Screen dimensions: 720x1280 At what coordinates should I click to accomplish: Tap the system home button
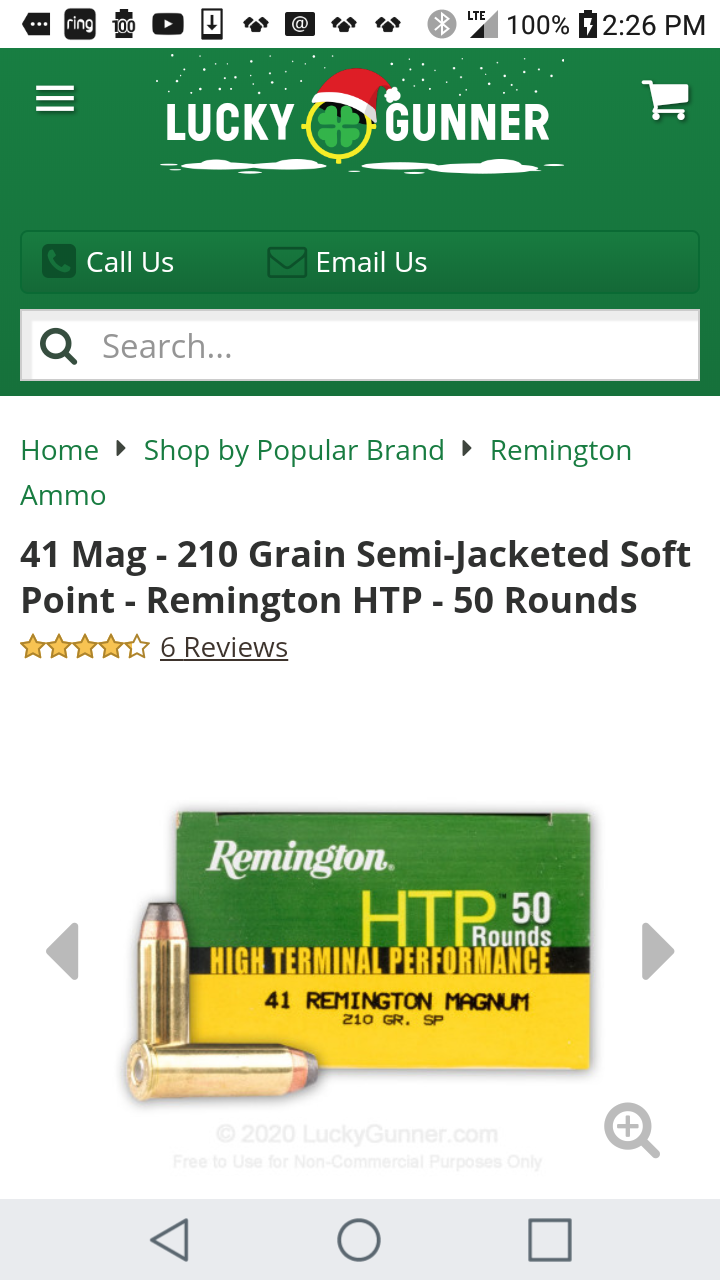point(359,1240)
